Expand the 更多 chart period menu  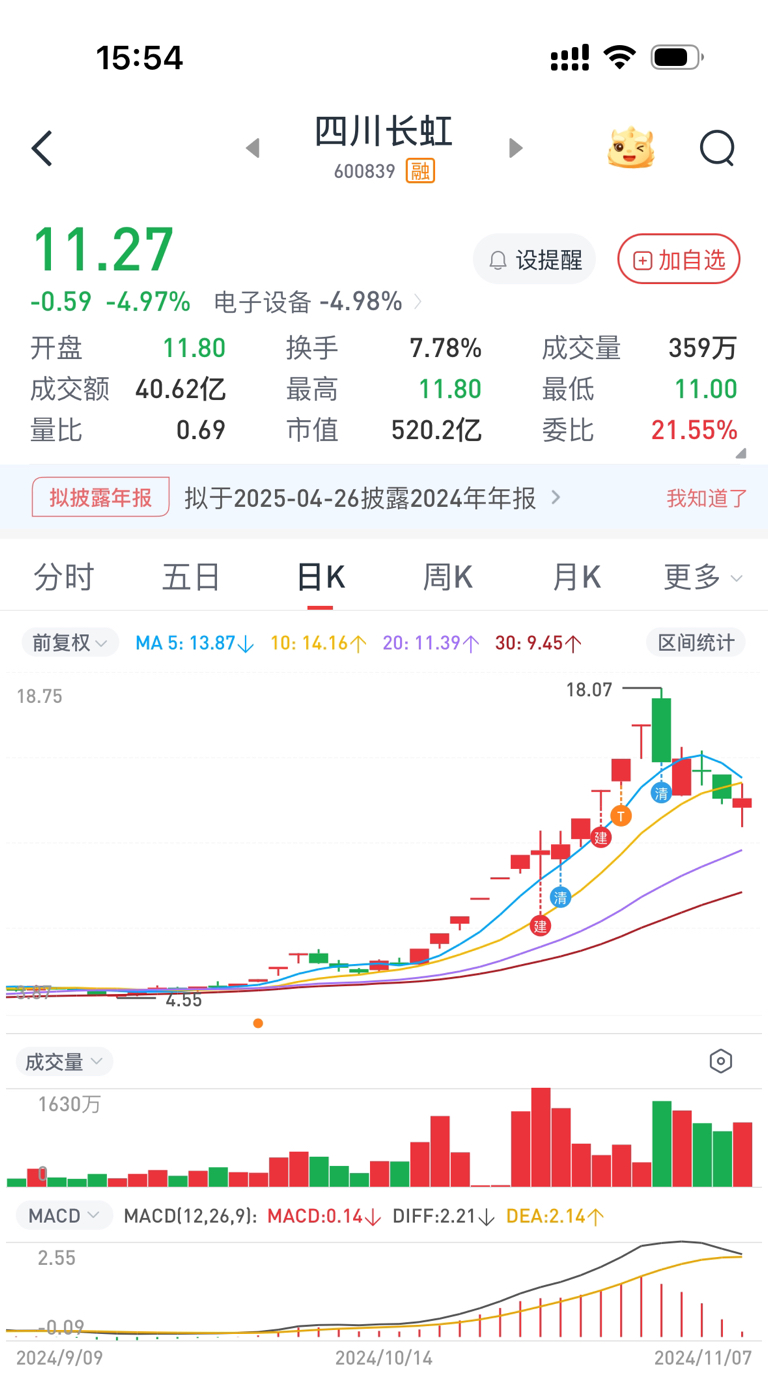(702, 577)
